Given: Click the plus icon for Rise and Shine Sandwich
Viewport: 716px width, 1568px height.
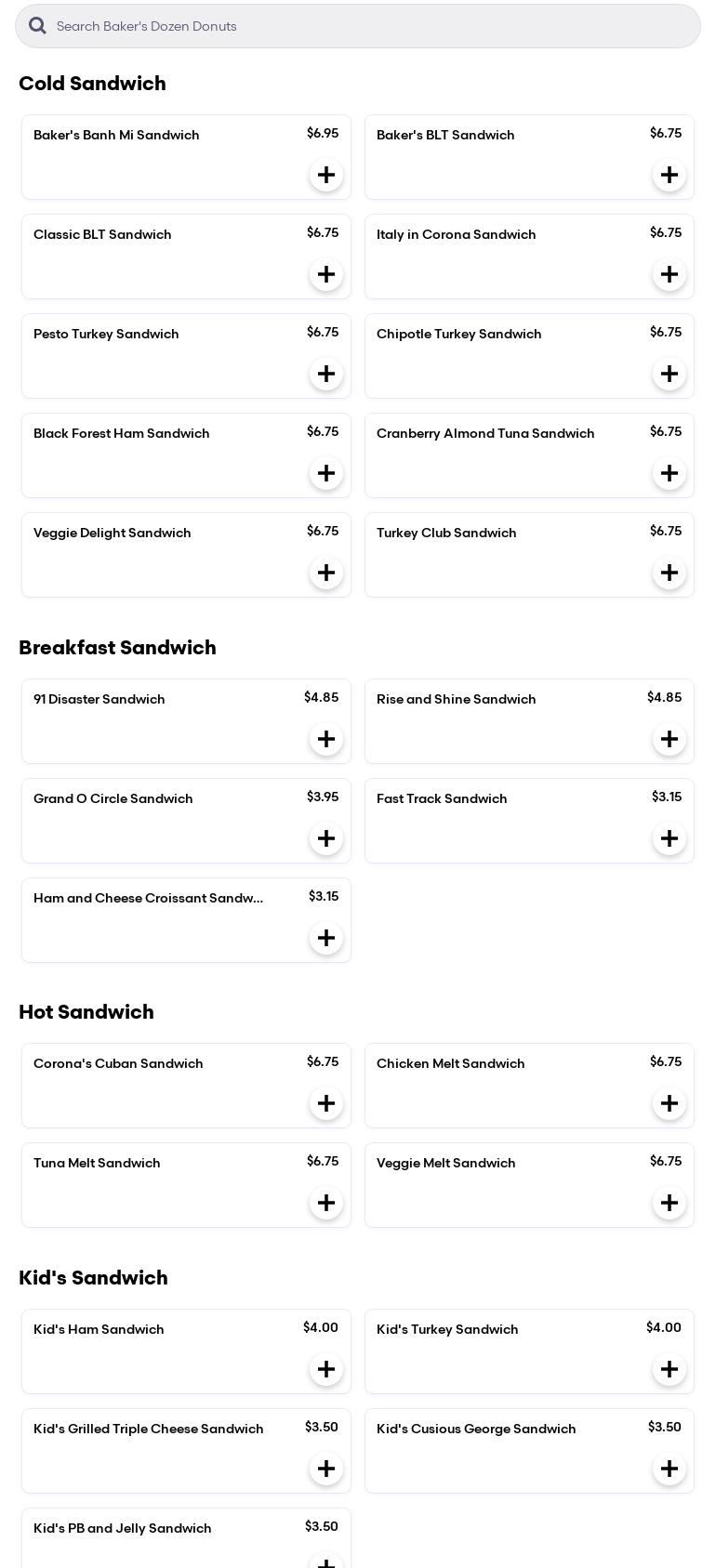Looking at the screenshot, I should 670,738.
